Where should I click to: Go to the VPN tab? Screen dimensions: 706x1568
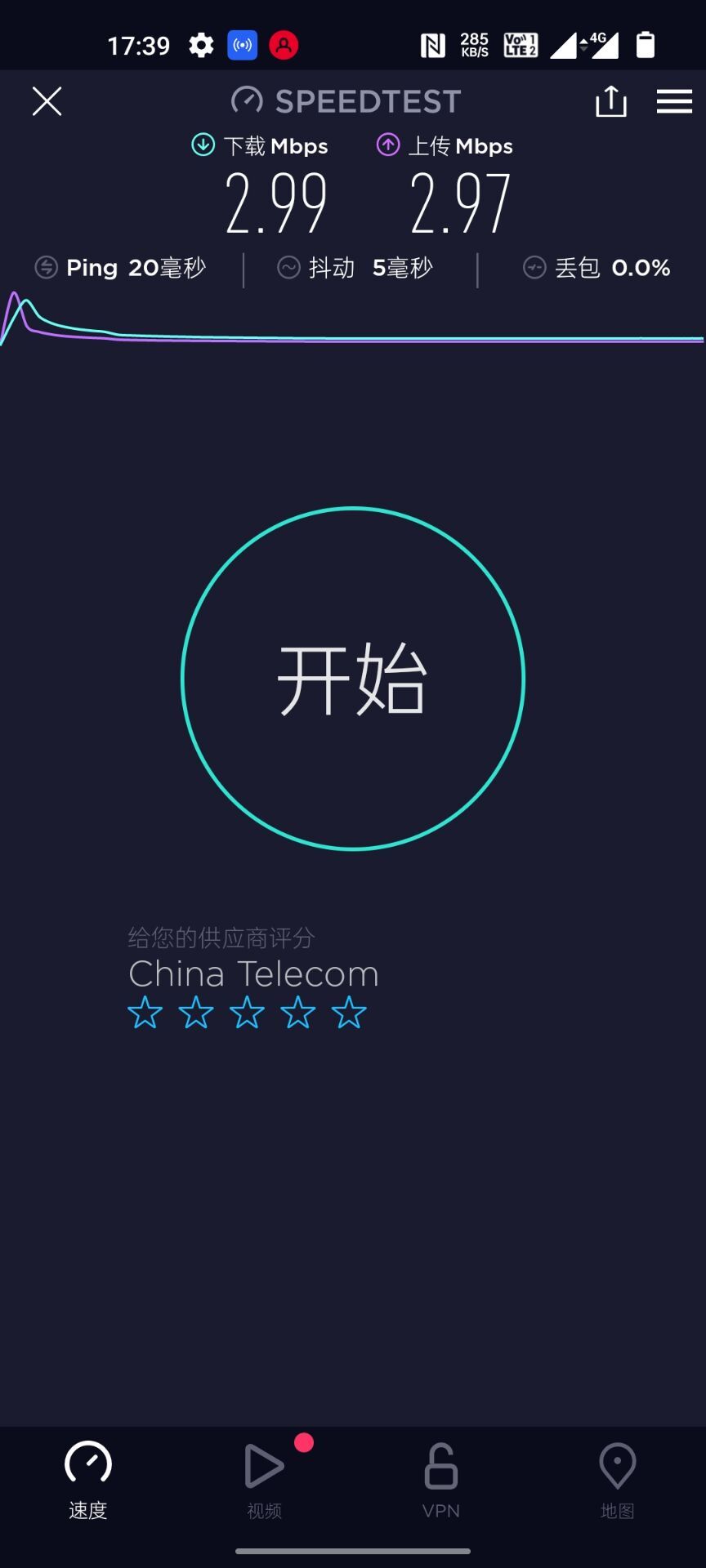[x=441, y=1480]
